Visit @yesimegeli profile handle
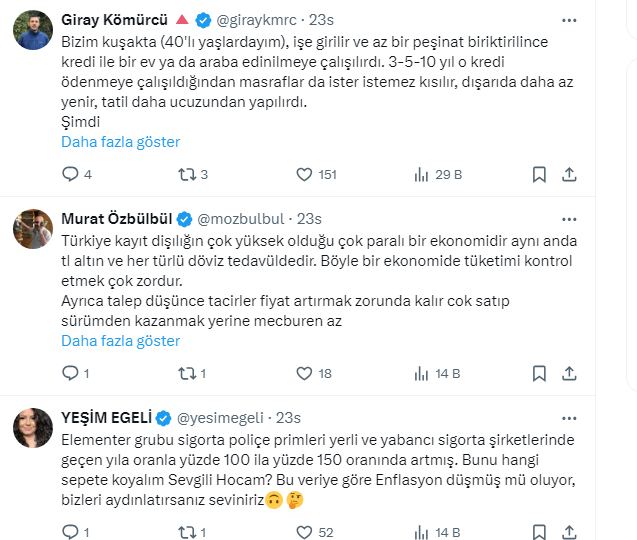This screenshot has height=540, width=637. click(218, 417)
